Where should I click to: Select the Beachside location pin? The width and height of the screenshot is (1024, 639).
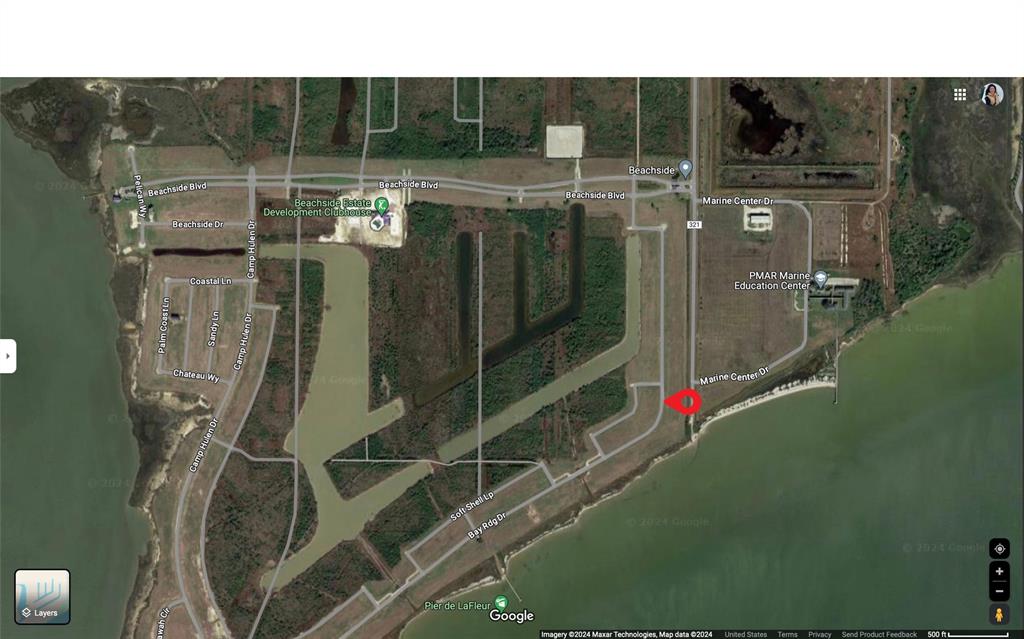pos(685,168)
